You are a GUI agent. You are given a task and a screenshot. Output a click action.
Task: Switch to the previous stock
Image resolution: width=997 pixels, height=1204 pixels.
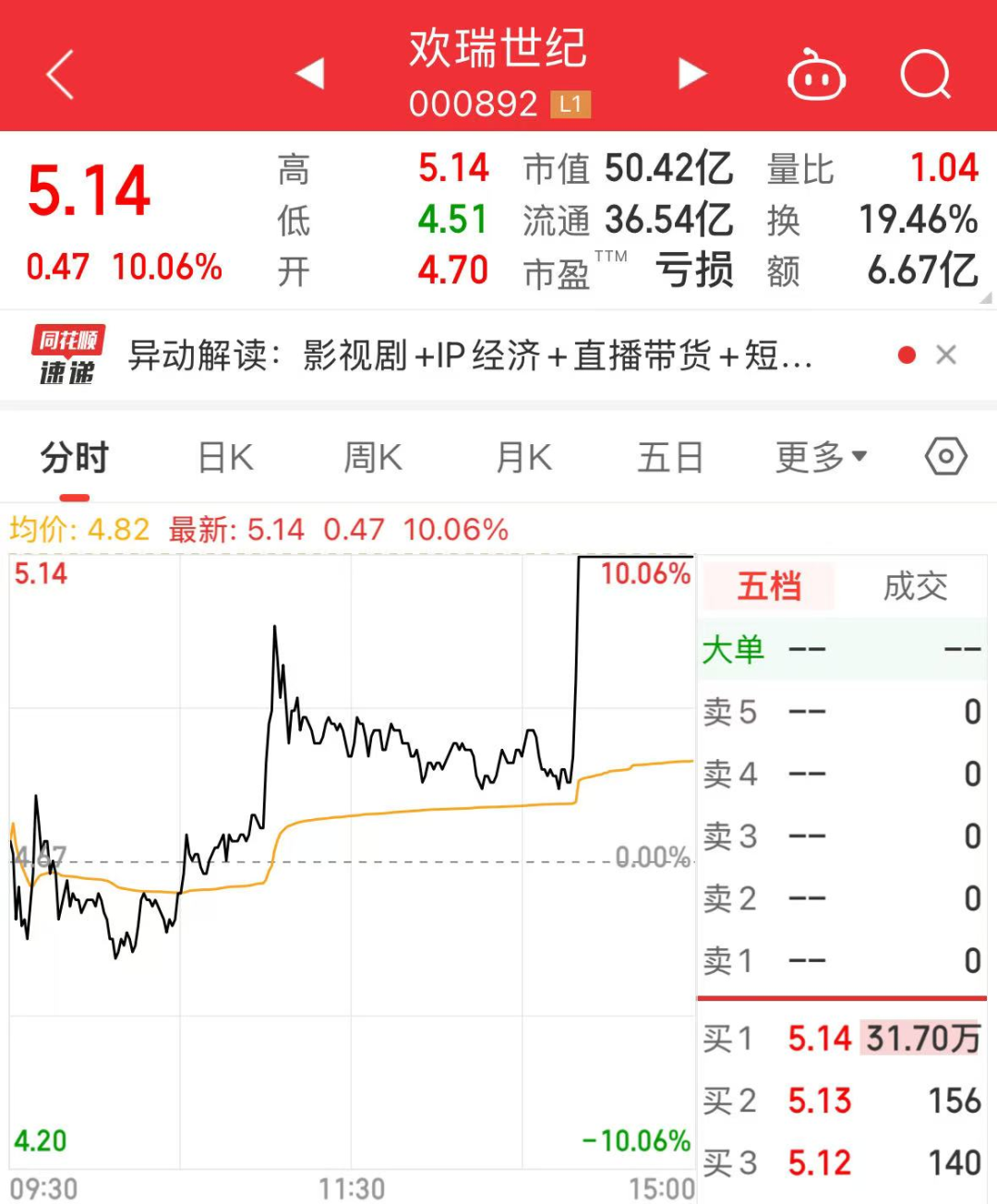311,74
